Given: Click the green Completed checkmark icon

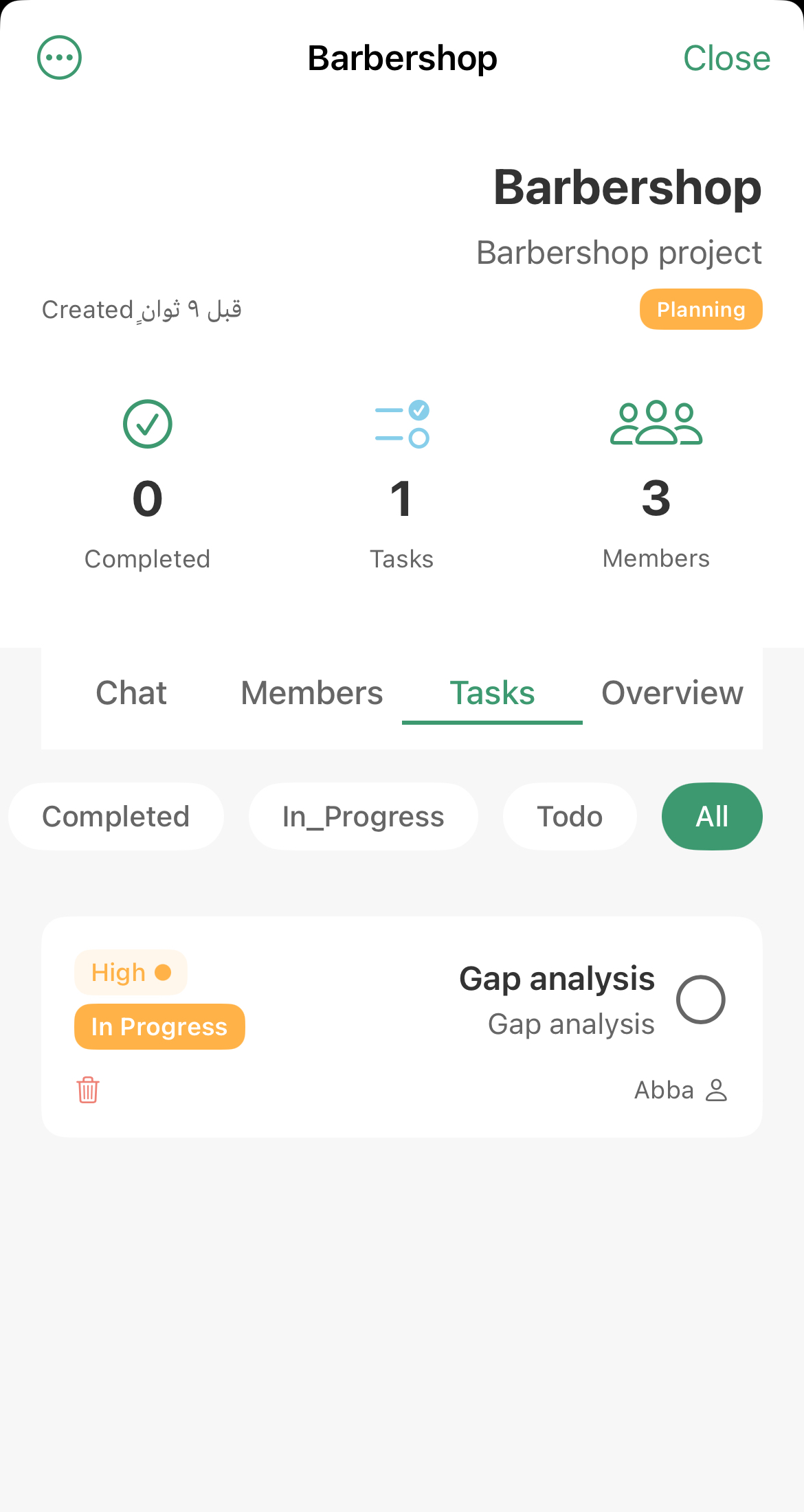Looking at the screenshot, I should pos(146,423).
